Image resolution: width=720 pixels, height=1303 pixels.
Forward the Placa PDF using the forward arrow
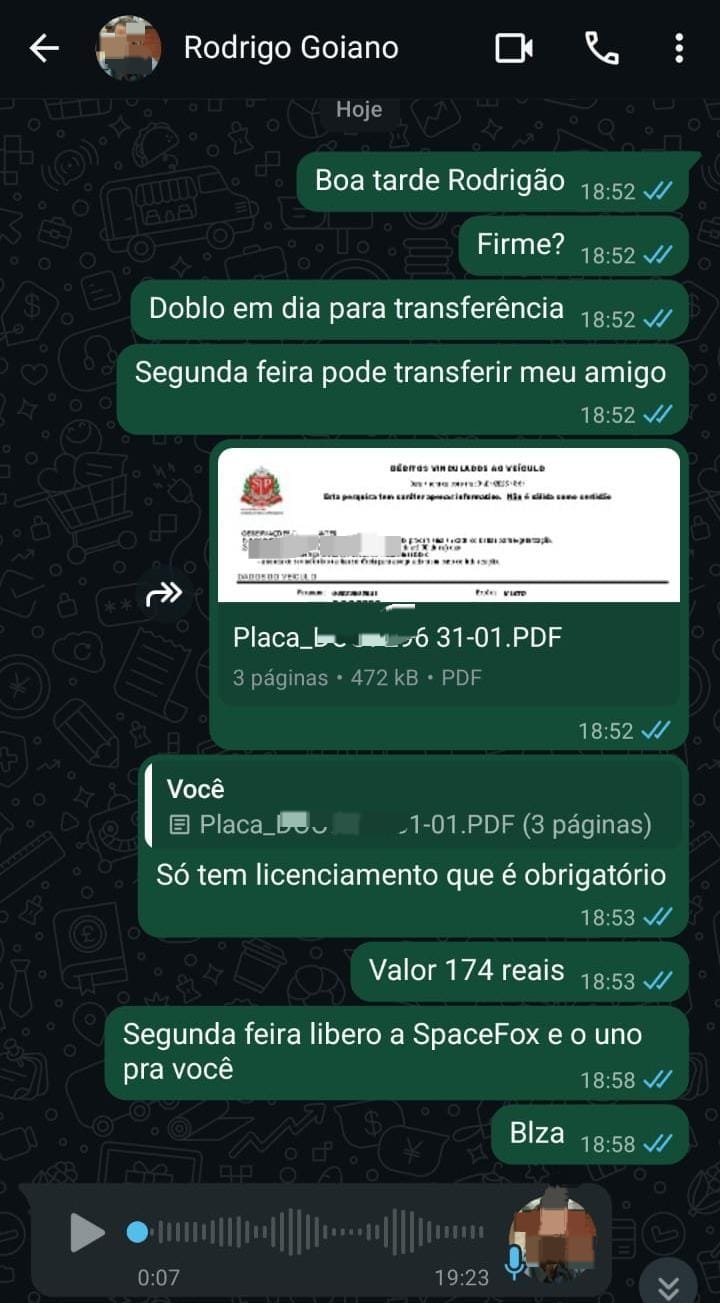click(163, 593)
